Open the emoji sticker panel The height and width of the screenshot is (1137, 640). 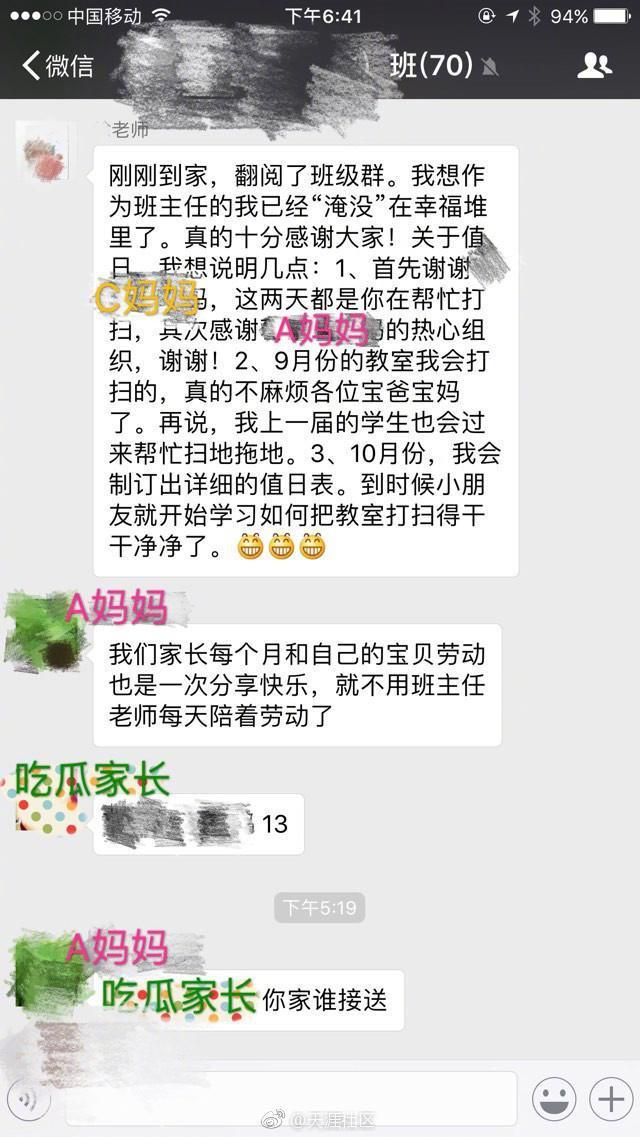[555, 1099]
